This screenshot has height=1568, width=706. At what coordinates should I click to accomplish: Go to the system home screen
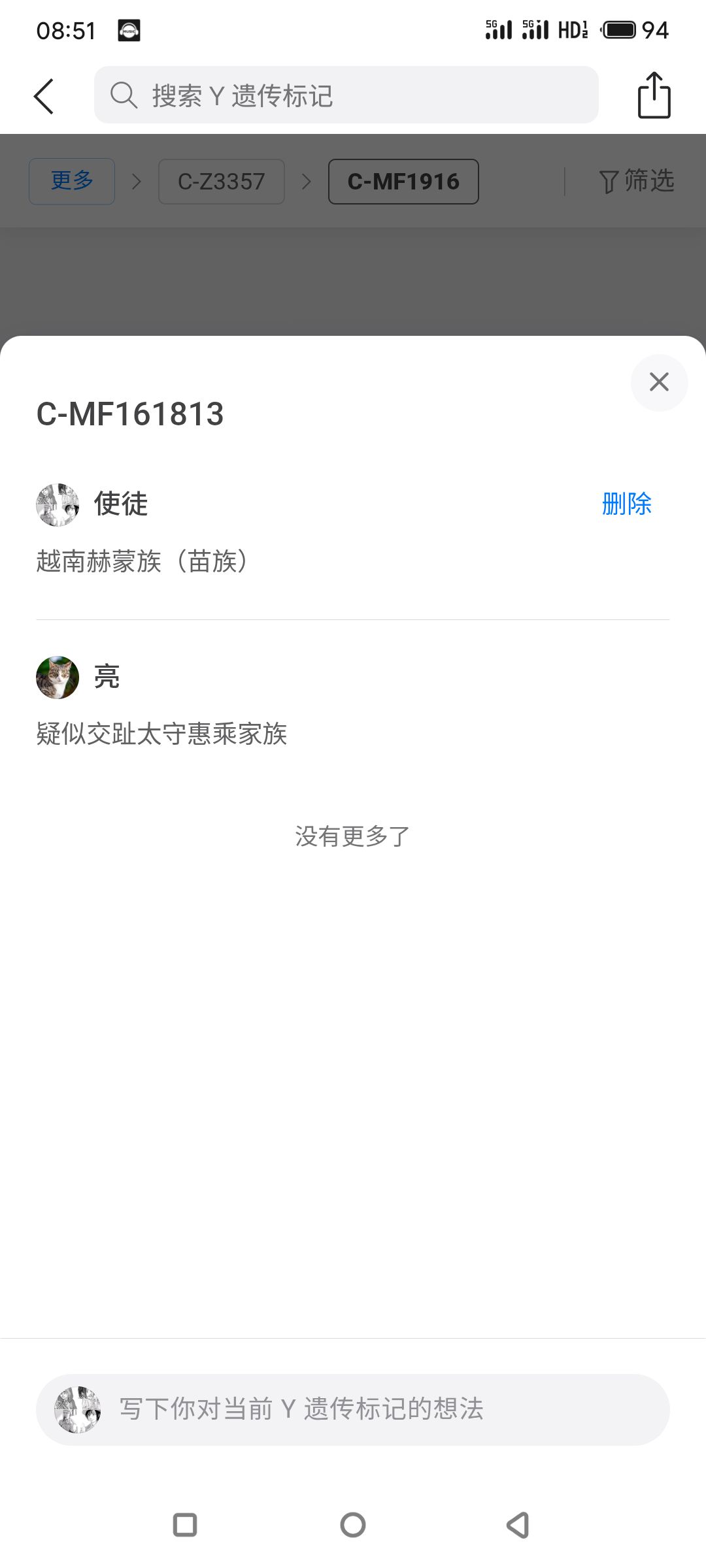[x=353, y=1525]
